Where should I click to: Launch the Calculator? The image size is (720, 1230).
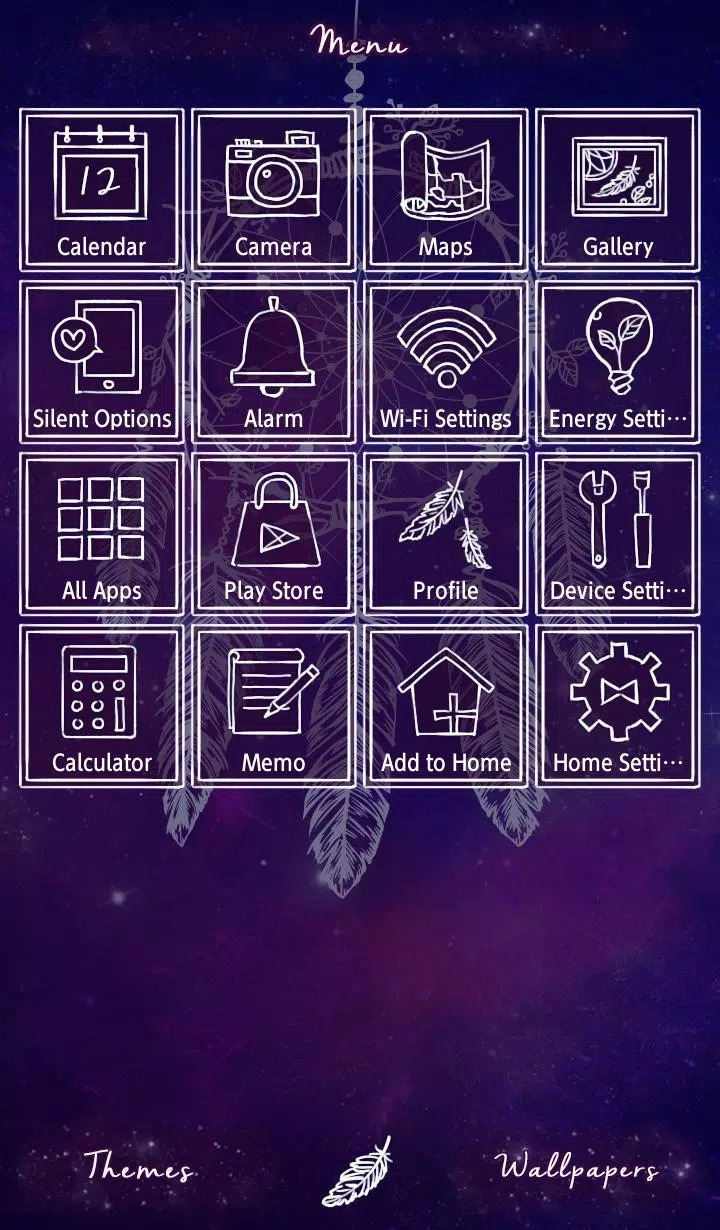click(101, 706)
